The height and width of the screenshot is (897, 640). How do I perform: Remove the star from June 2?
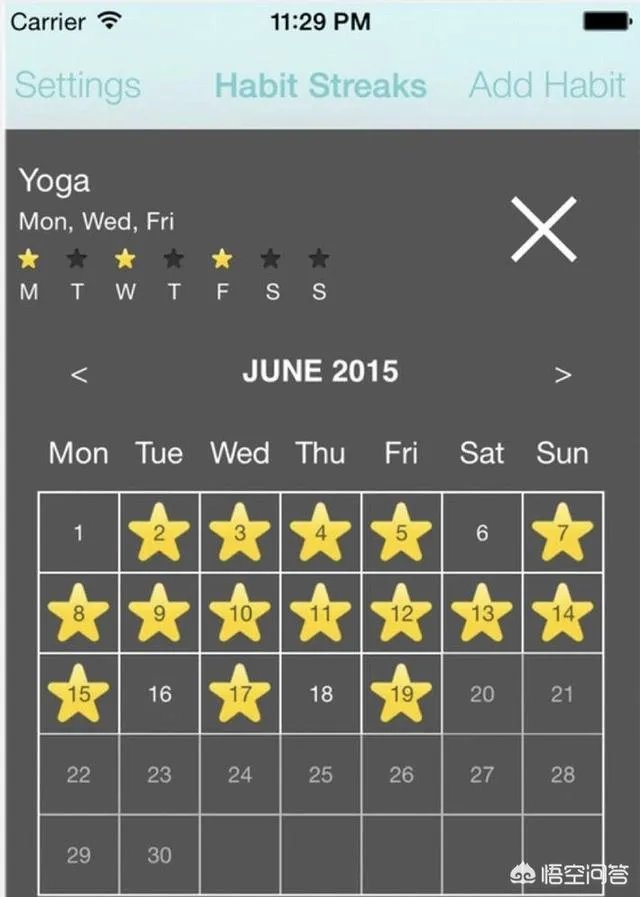click(x=160, y=532)
